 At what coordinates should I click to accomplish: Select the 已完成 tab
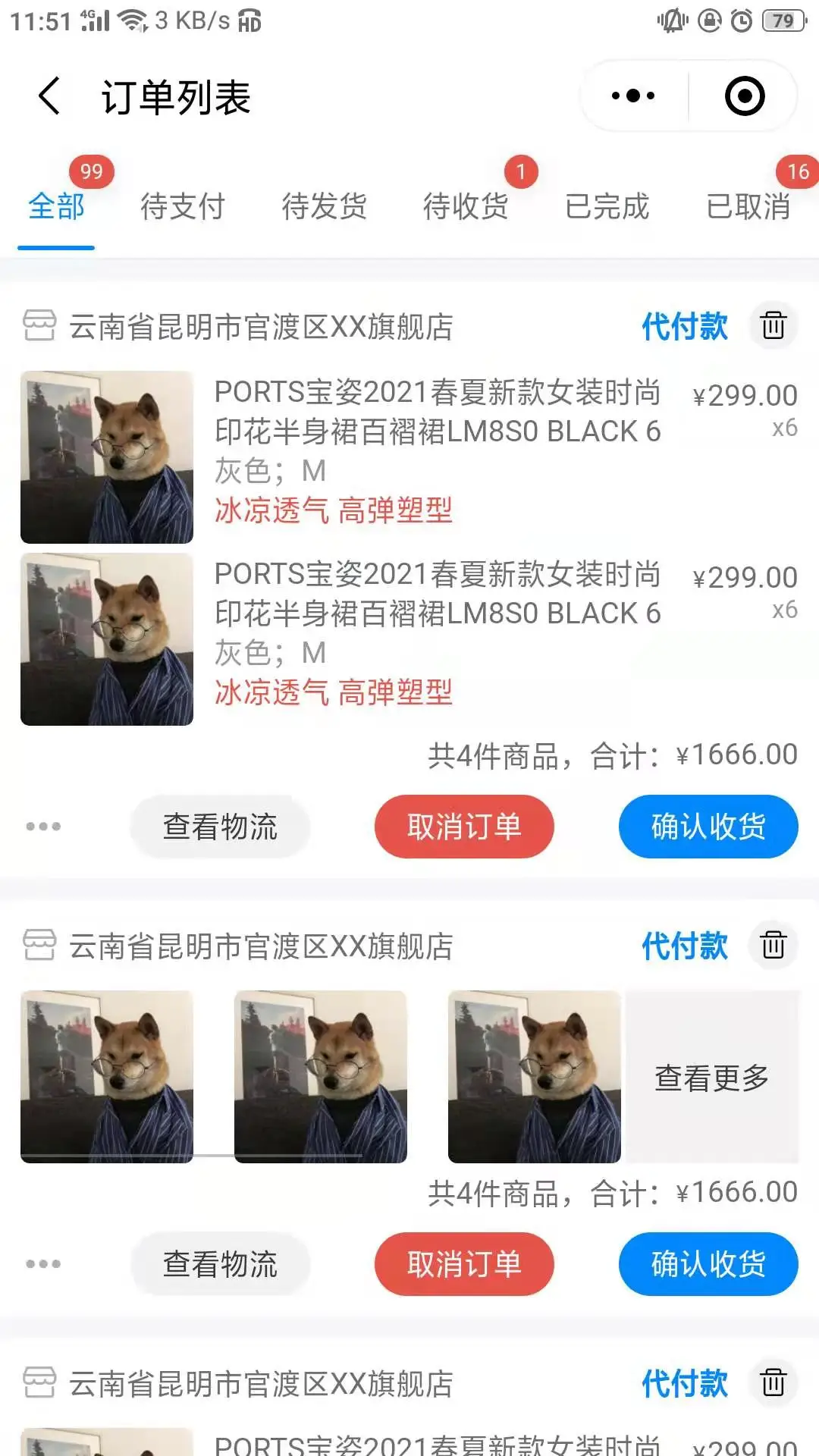click(607, 206)
